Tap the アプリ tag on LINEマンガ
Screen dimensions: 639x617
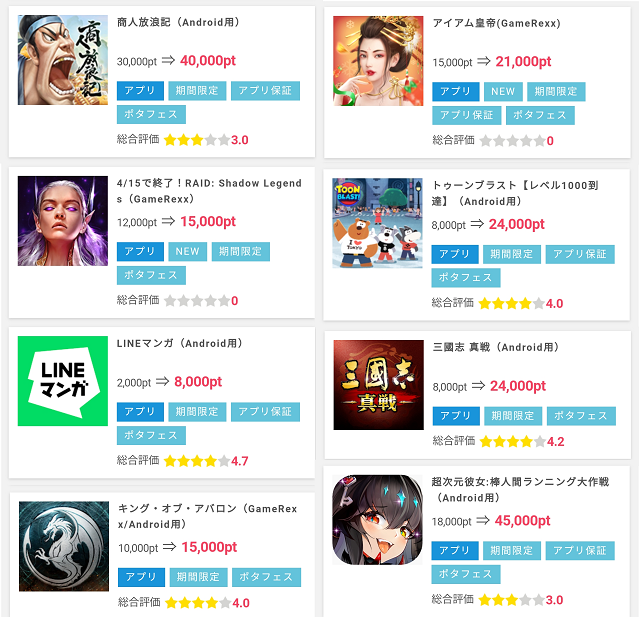point(139,411)
